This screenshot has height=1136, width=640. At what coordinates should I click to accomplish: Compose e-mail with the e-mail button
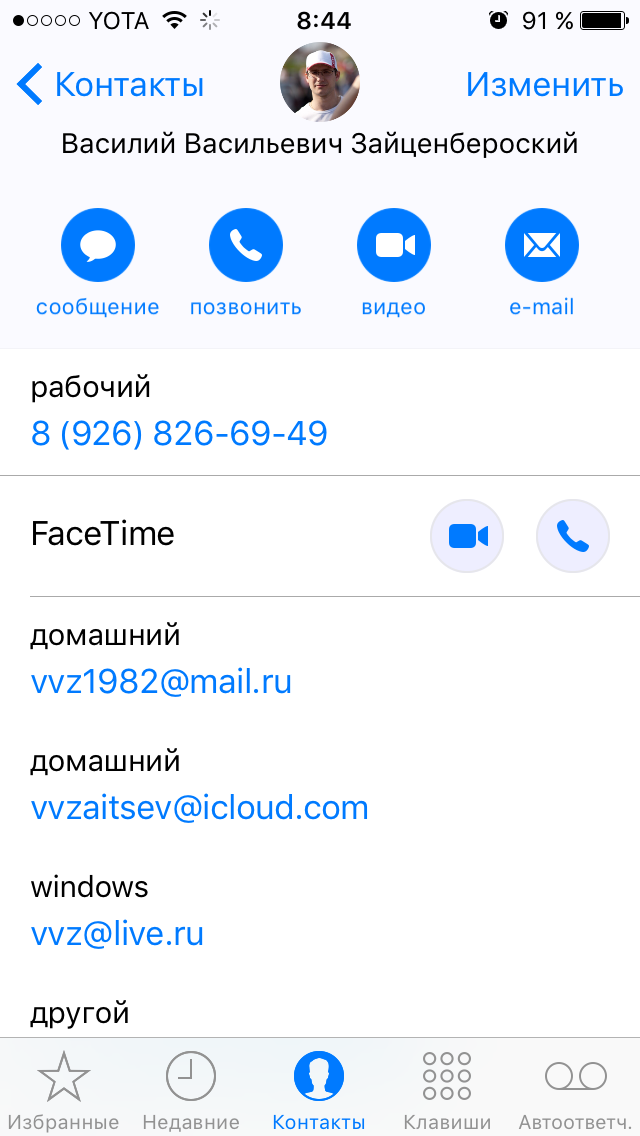pyautogui.click(x=542, y=245)
